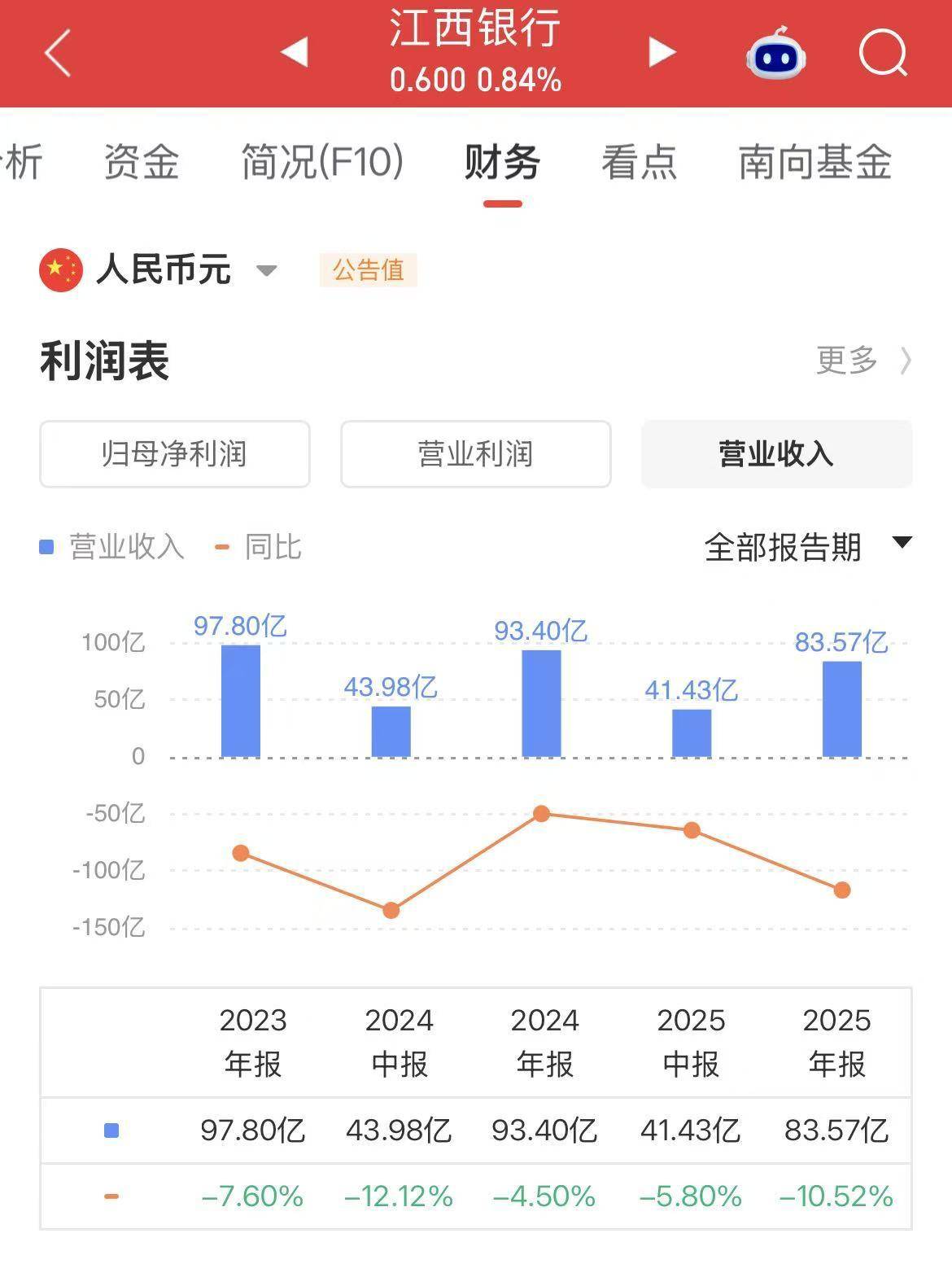
Task: Select the 看点 tab
Action: (639, 161)
